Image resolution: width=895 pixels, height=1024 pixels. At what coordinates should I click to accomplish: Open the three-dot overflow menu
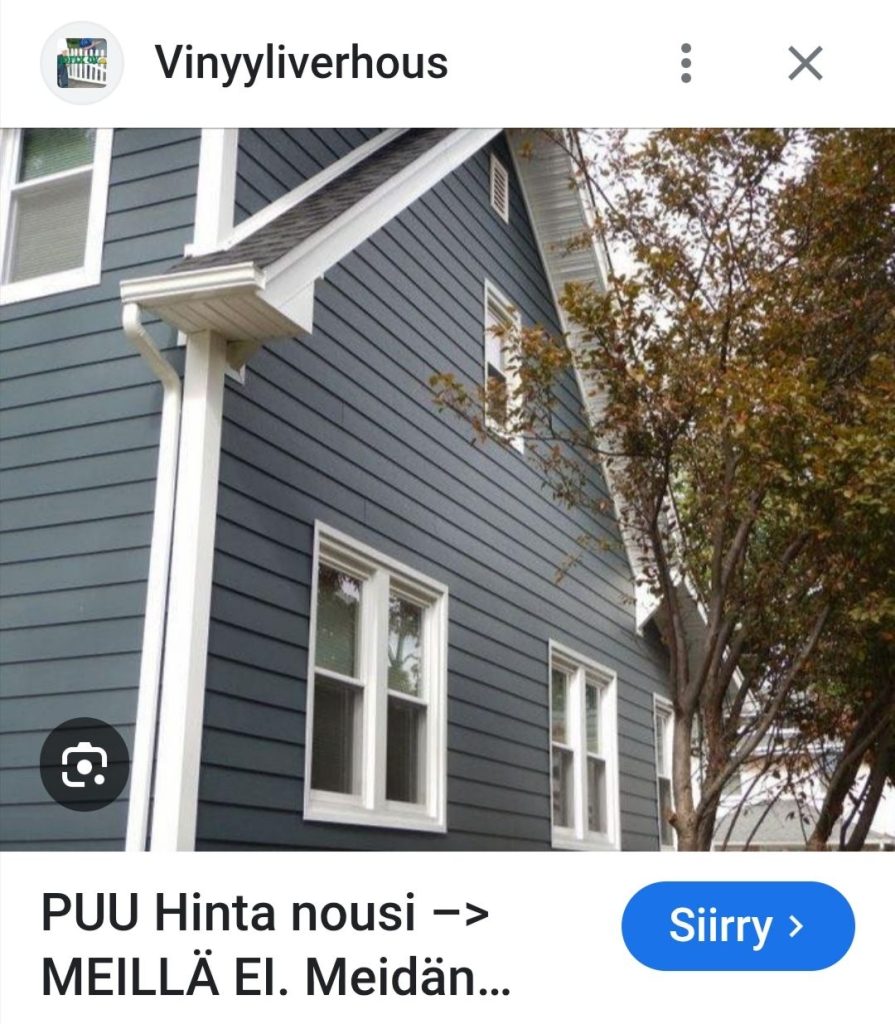click(x=686, y=63)
